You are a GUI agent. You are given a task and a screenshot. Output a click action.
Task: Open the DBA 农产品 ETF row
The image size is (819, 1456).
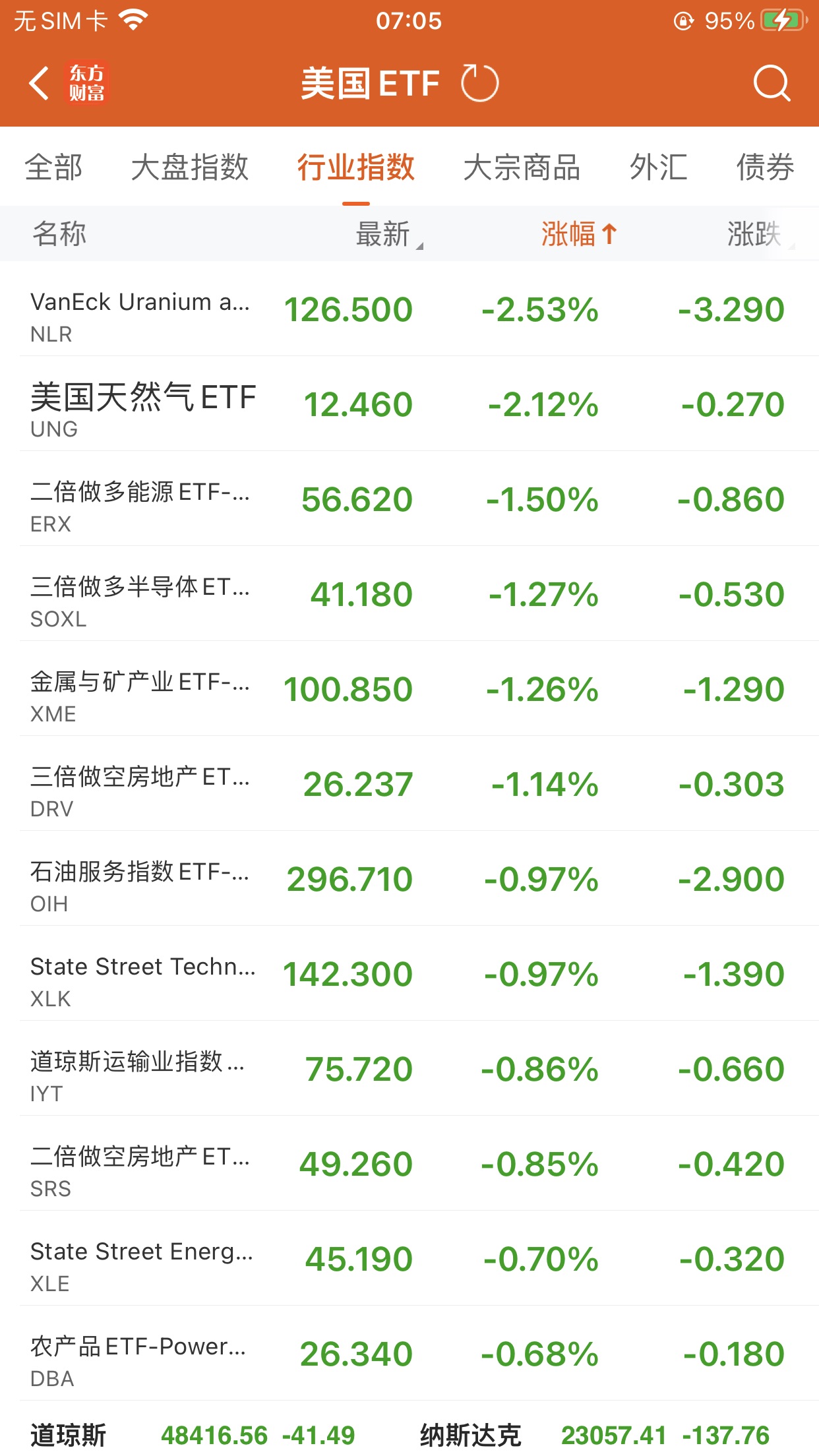pyautogui.click(x=409, y=1354)
